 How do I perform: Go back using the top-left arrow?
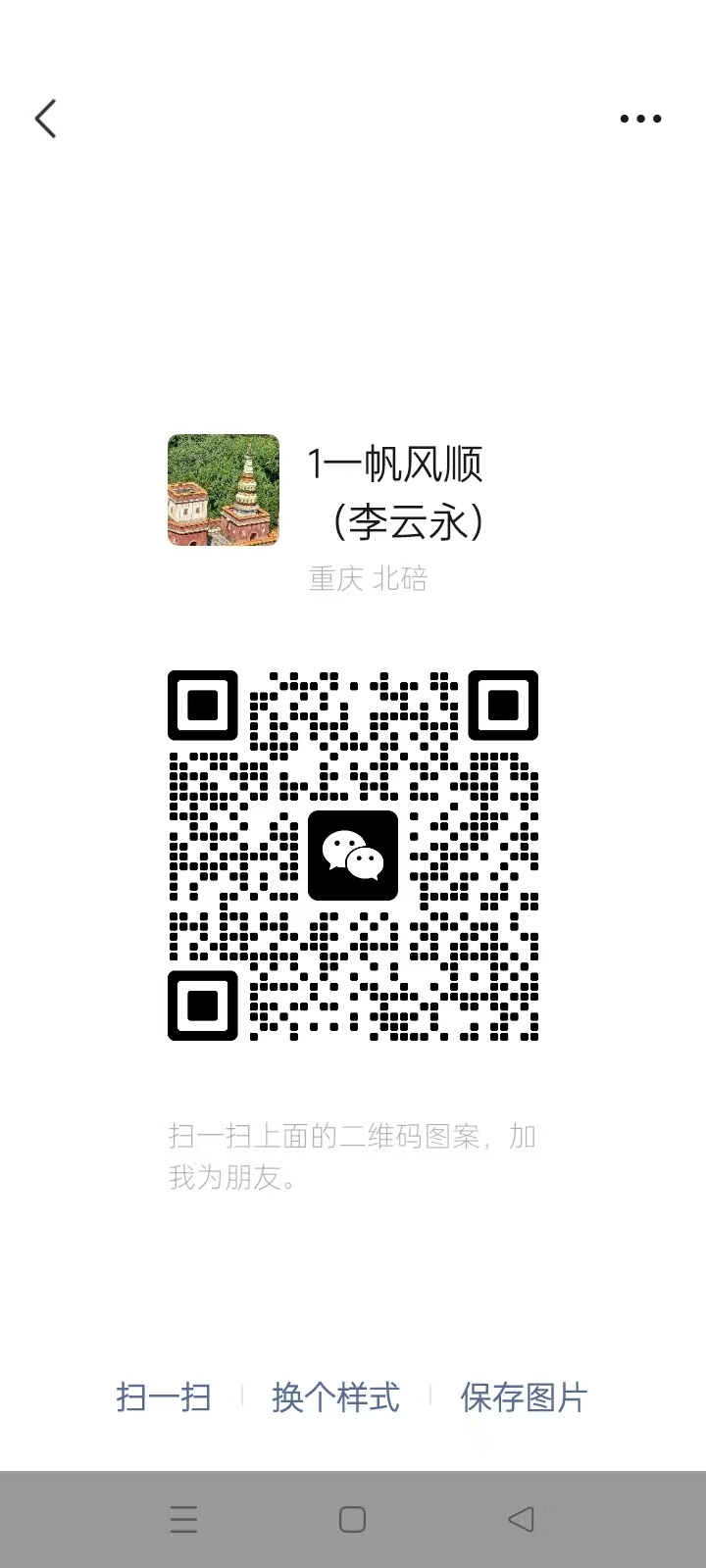coord(46,119)
